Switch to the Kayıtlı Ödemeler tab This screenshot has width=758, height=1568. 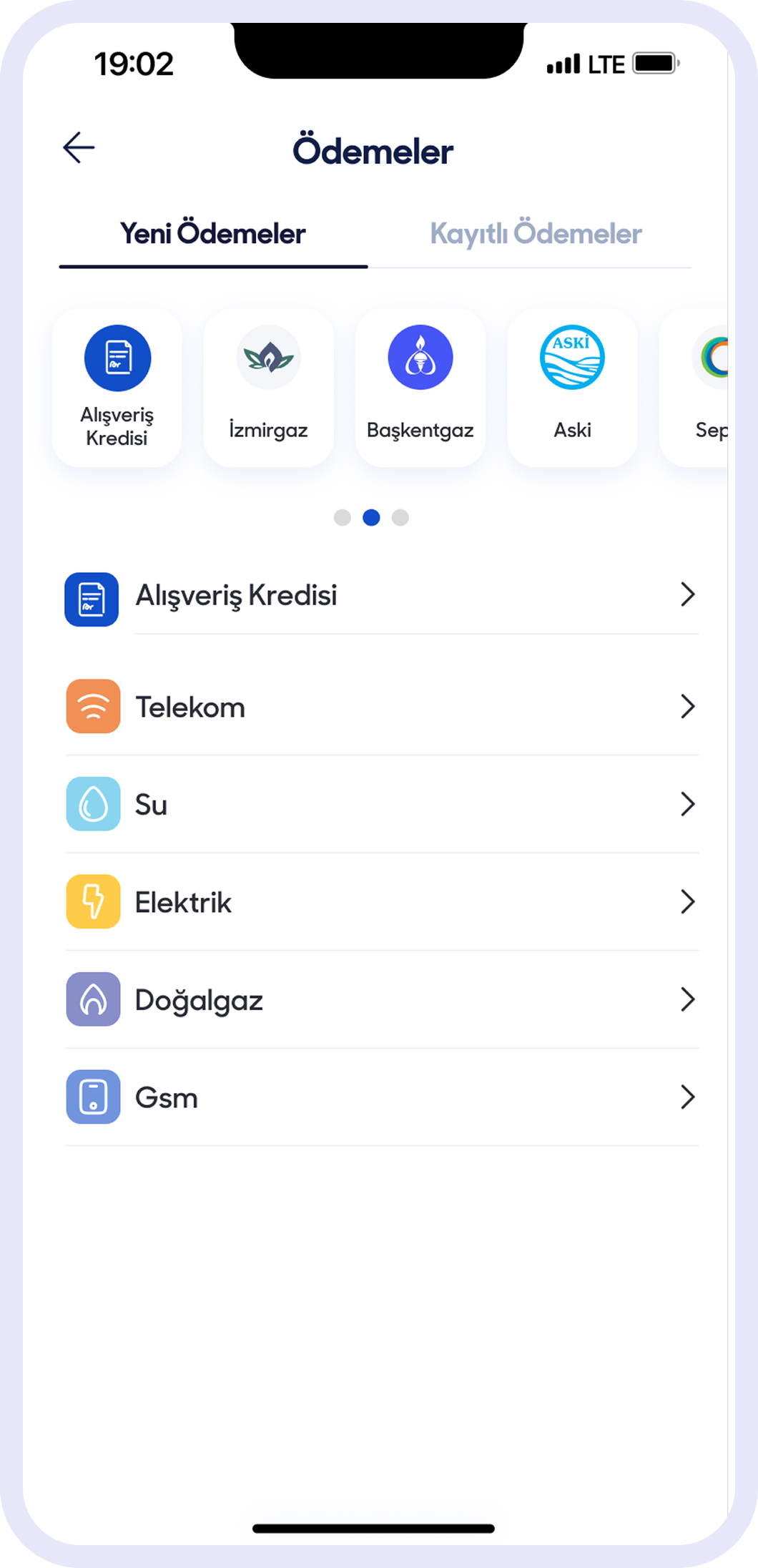[x=536, y=232]
